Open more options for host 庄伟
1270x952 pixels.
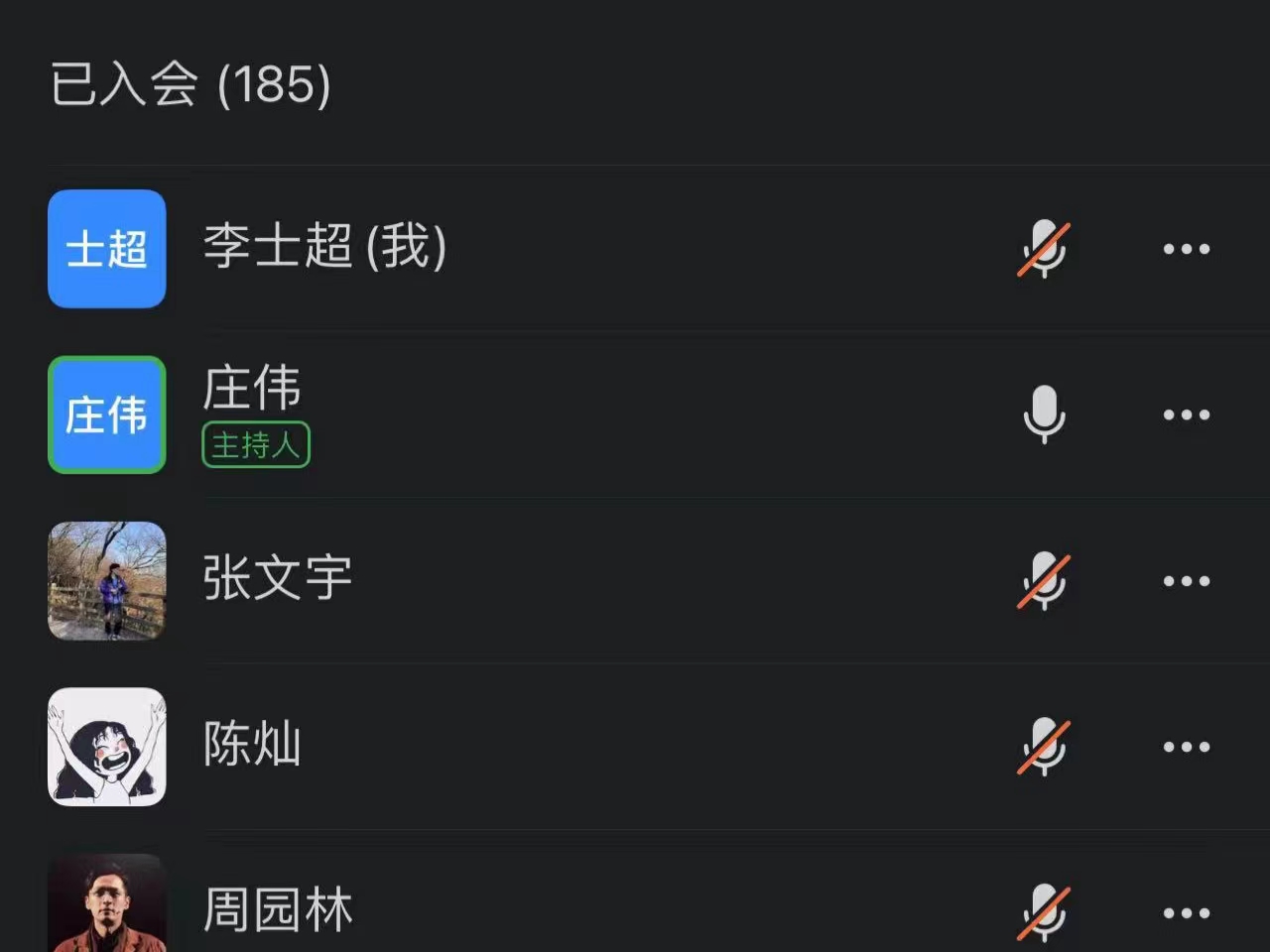tap(1186, 415)
